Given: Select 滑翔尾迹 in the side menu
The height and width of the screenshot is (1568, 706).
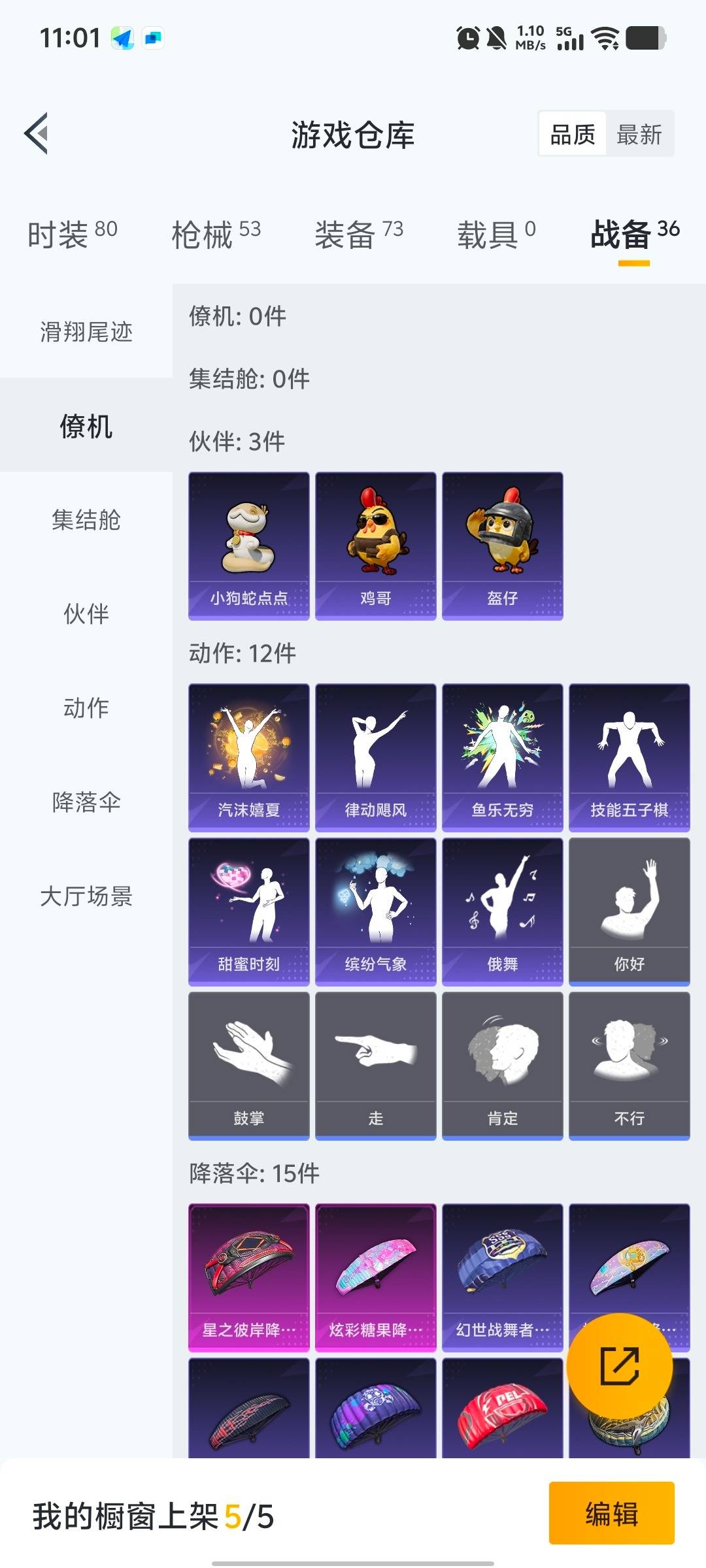Looking at the screenshot, I should [x=86, y=332].
